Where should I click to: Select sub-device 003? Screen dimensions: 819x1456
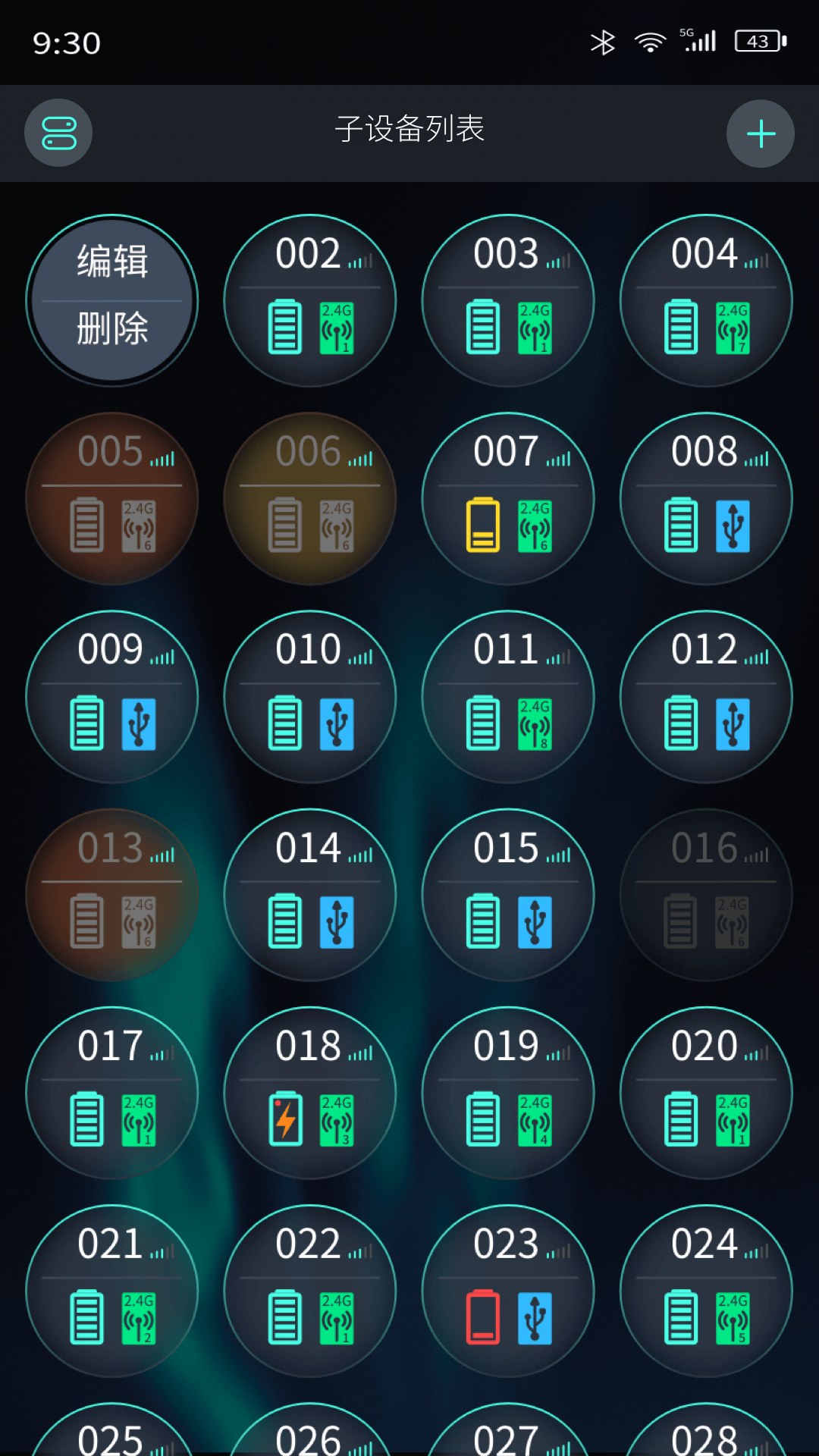(x=507, y=301)
